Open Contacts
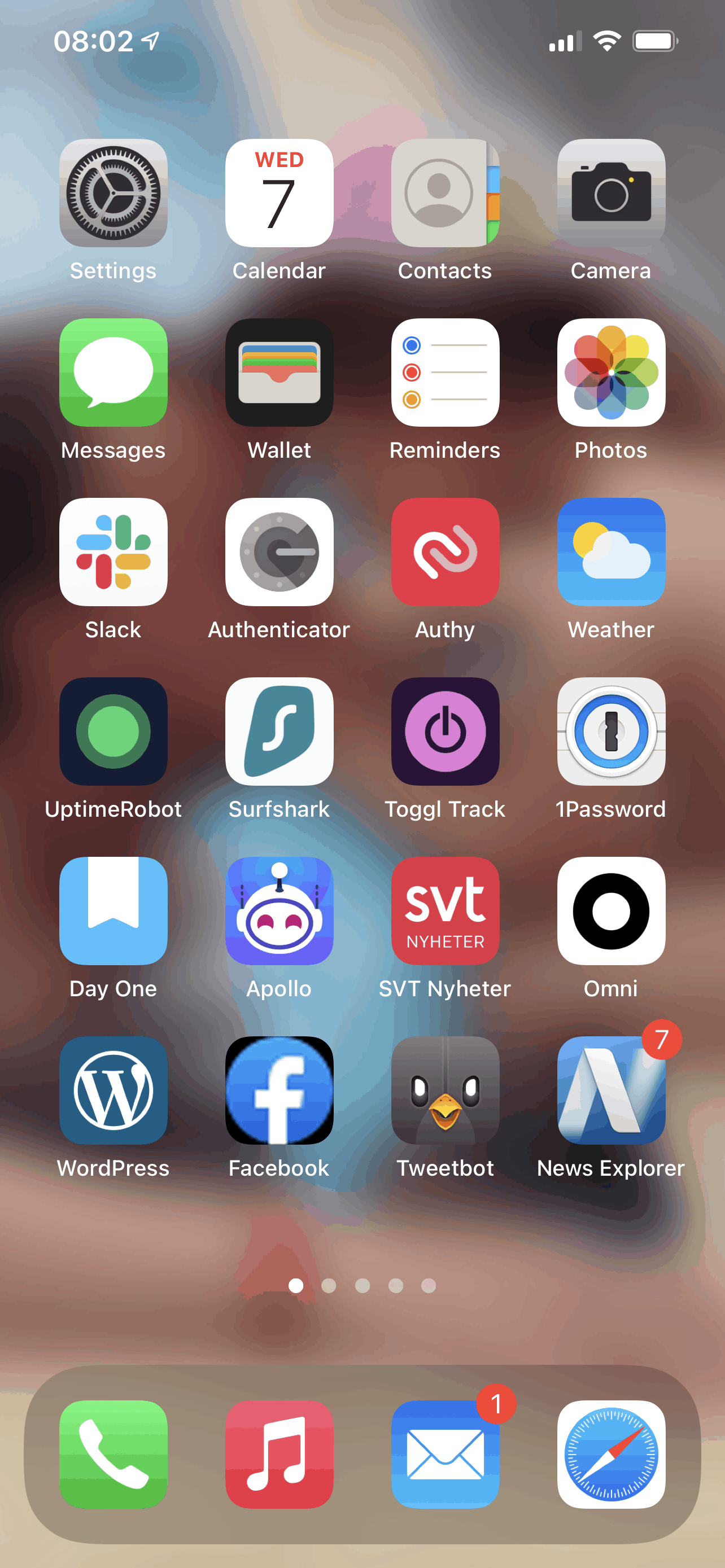The width and height of the screenshot is (725, 1568). tap(445, 193)
